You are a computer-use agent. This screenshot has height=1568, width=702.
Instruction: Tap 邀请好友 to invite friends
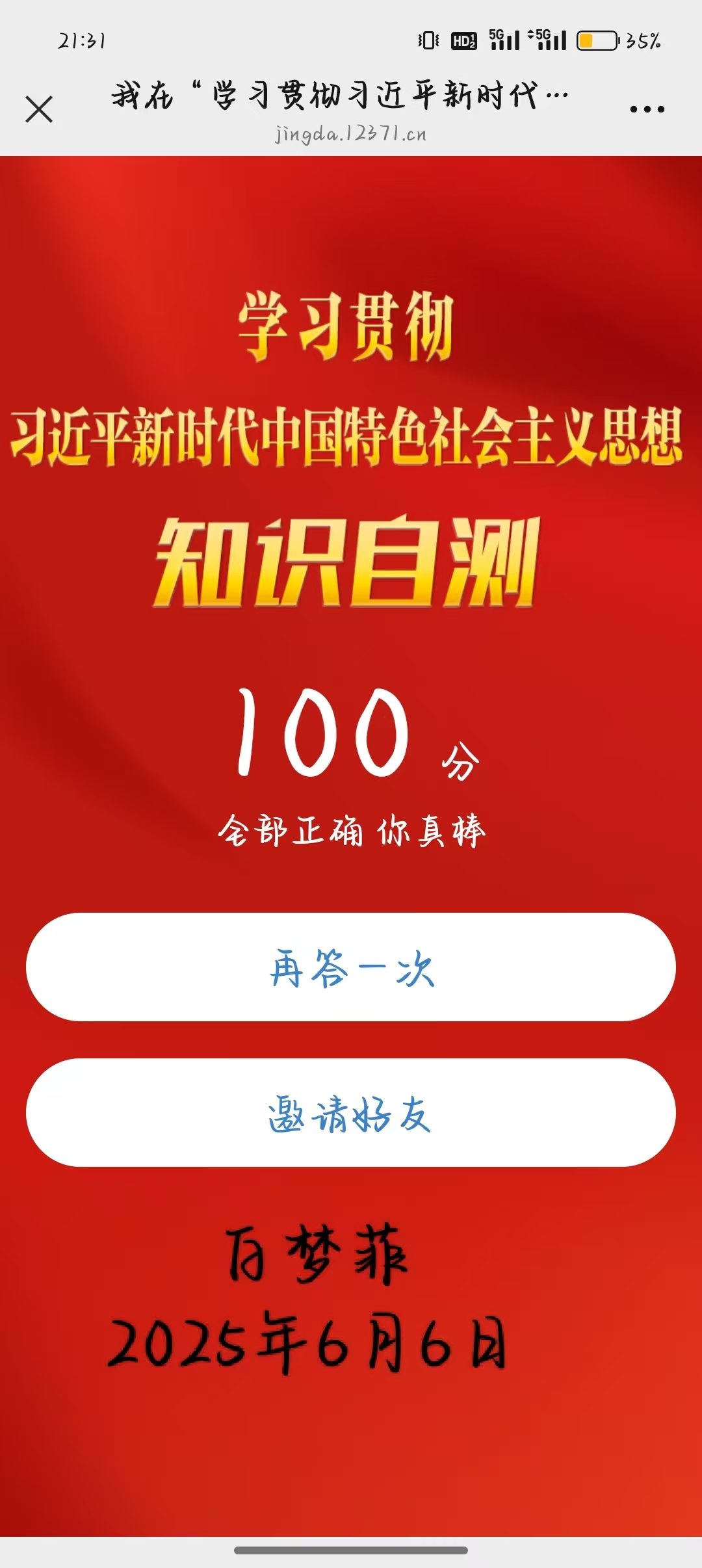351,1112
